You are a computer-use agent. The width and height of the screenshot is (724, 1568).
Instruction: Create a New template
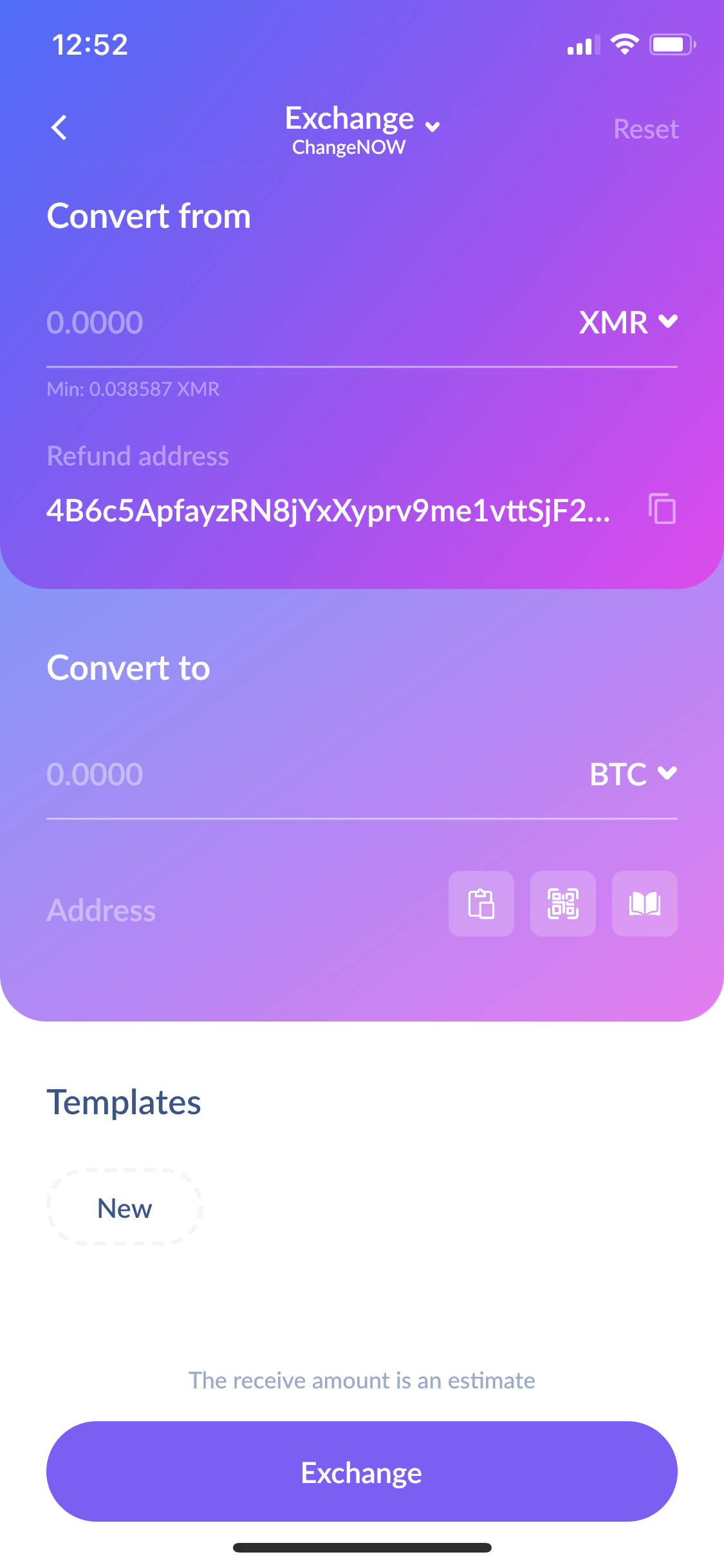click(x=124, y=1208)
